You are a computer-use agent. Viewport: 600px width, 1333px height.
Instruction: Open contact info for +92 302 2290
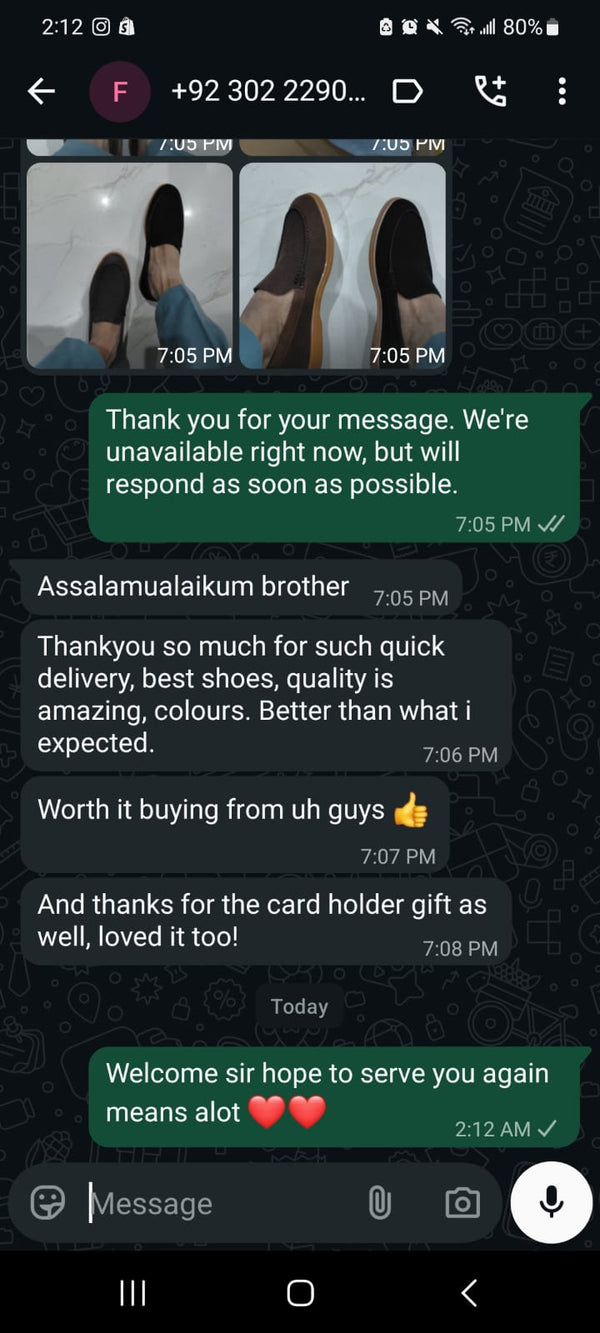click(x=267, y=92)
